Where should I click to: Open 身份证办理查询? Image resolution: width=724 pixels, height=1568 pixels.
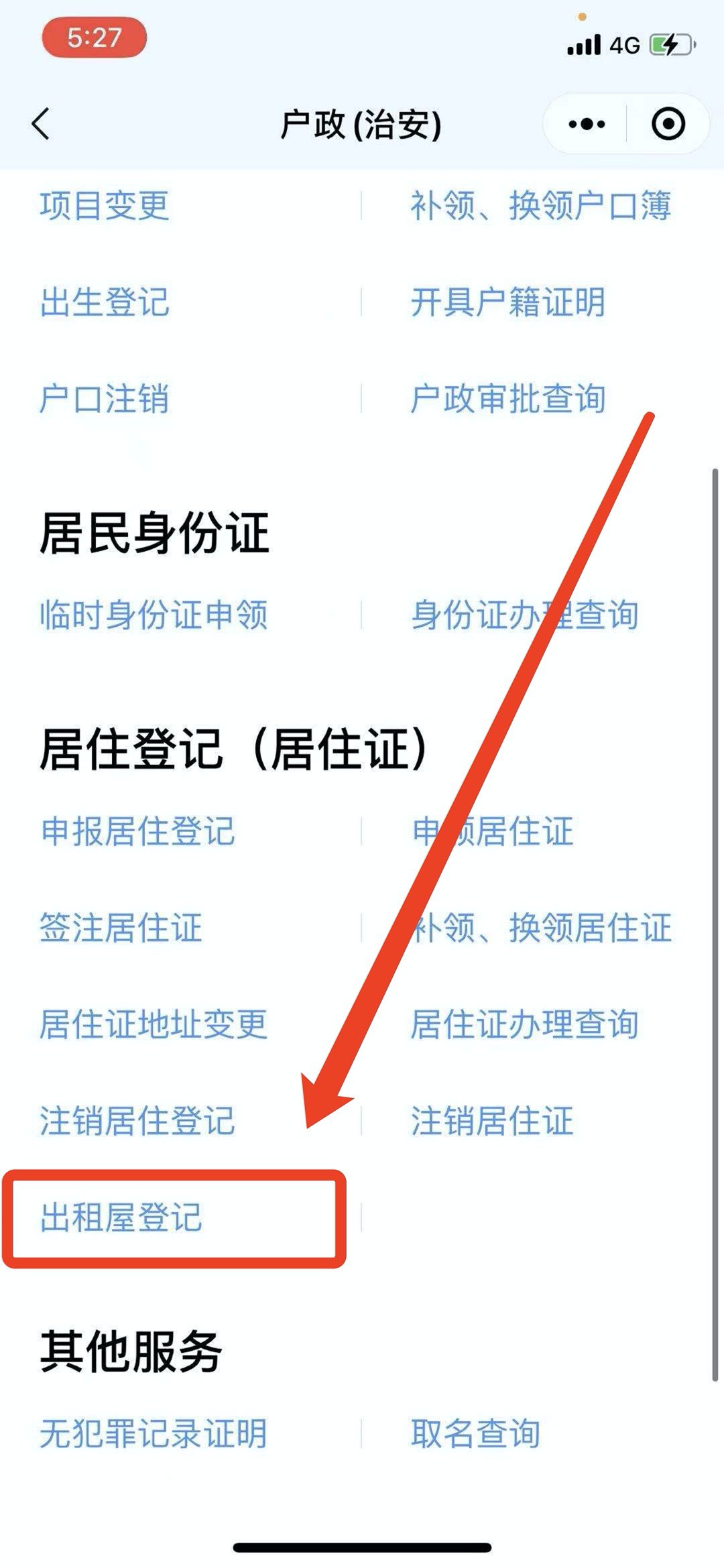coord(524,615)
